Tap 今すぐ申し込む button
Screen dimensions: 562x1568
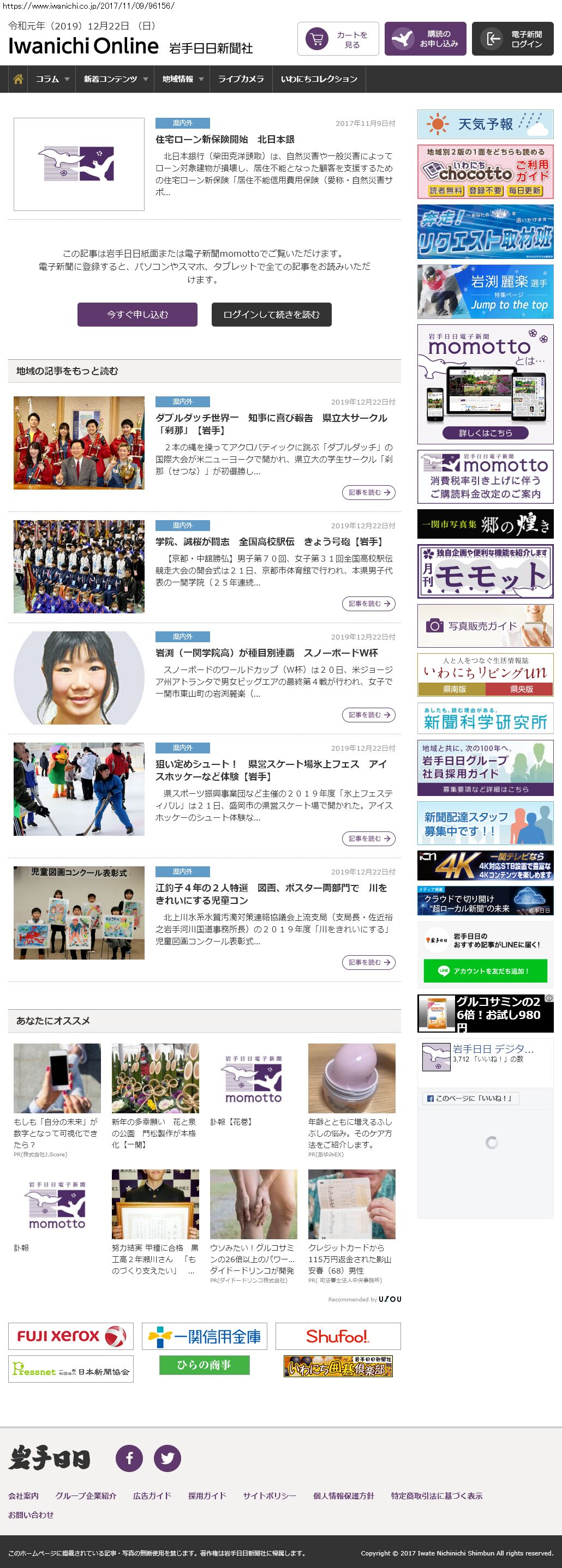(x=137, y=314)
